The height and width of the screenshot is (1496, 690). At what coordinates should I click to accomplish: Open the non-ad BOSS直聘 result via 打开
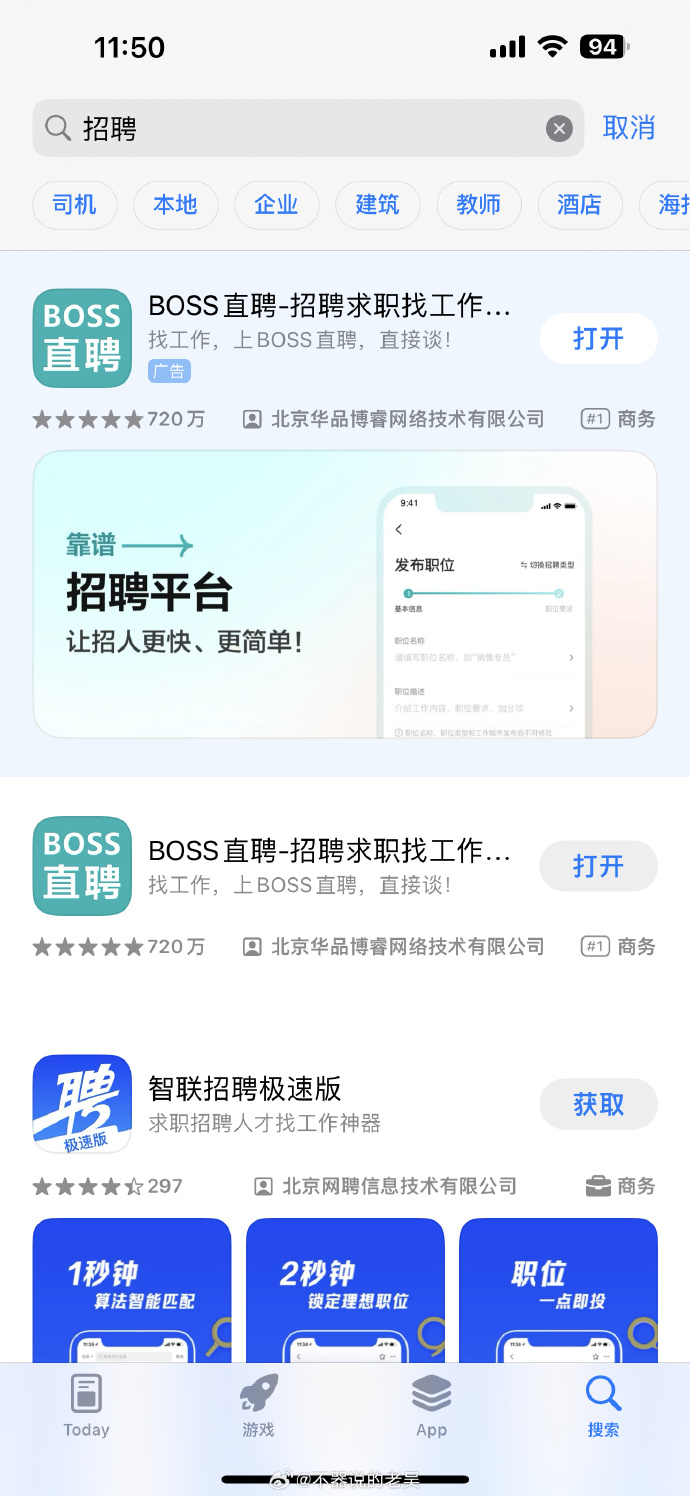(598, 866)
